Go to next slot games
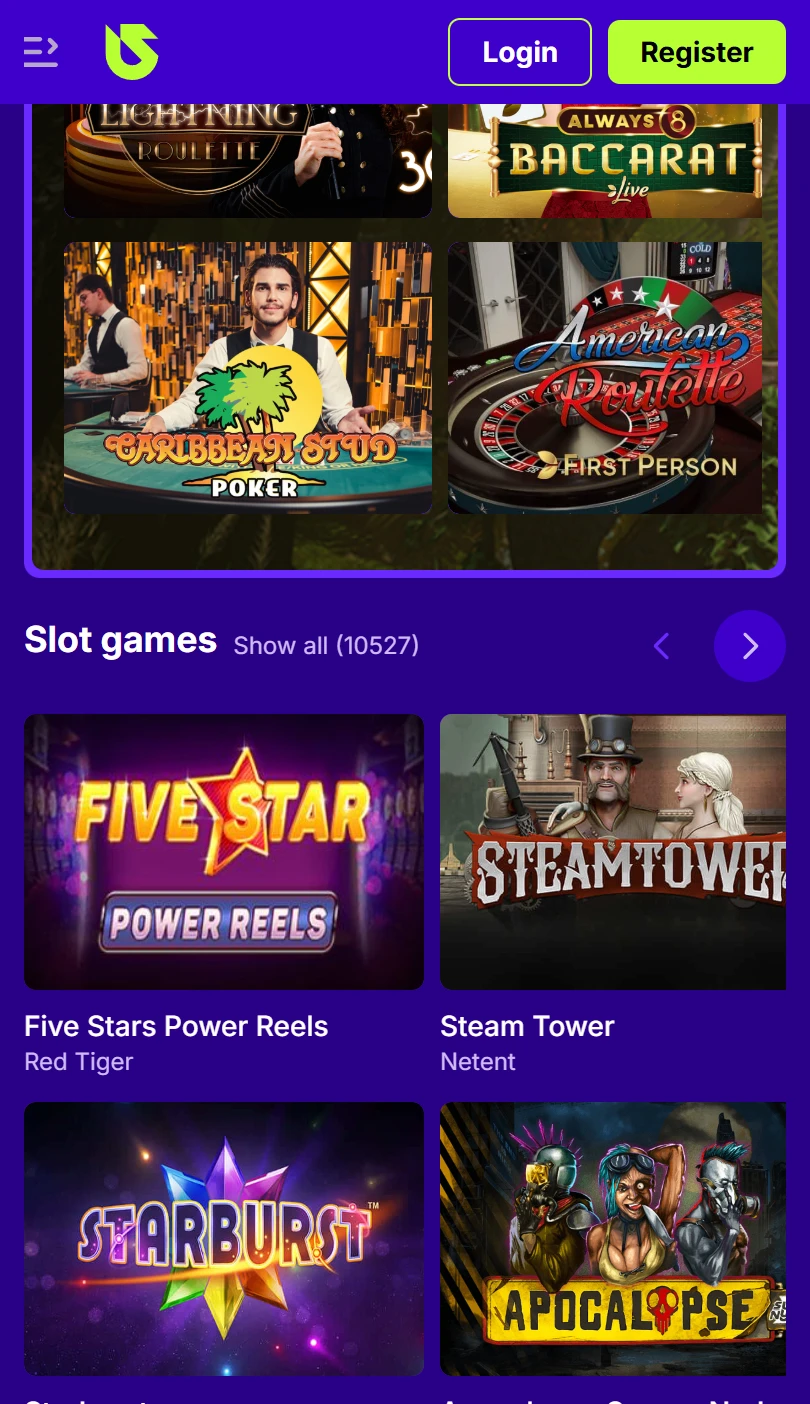 750,646
